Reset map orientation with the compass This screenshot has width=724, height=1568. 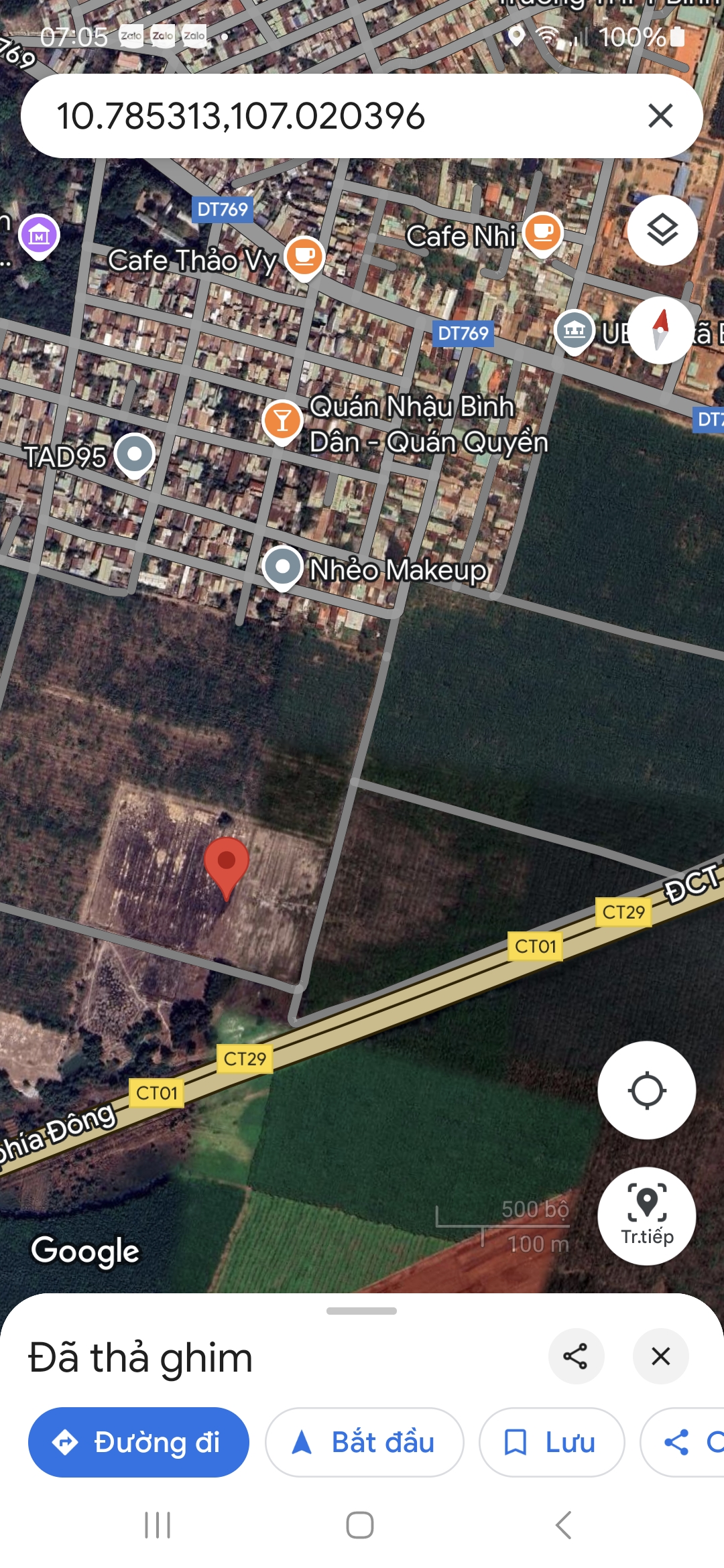661,330
